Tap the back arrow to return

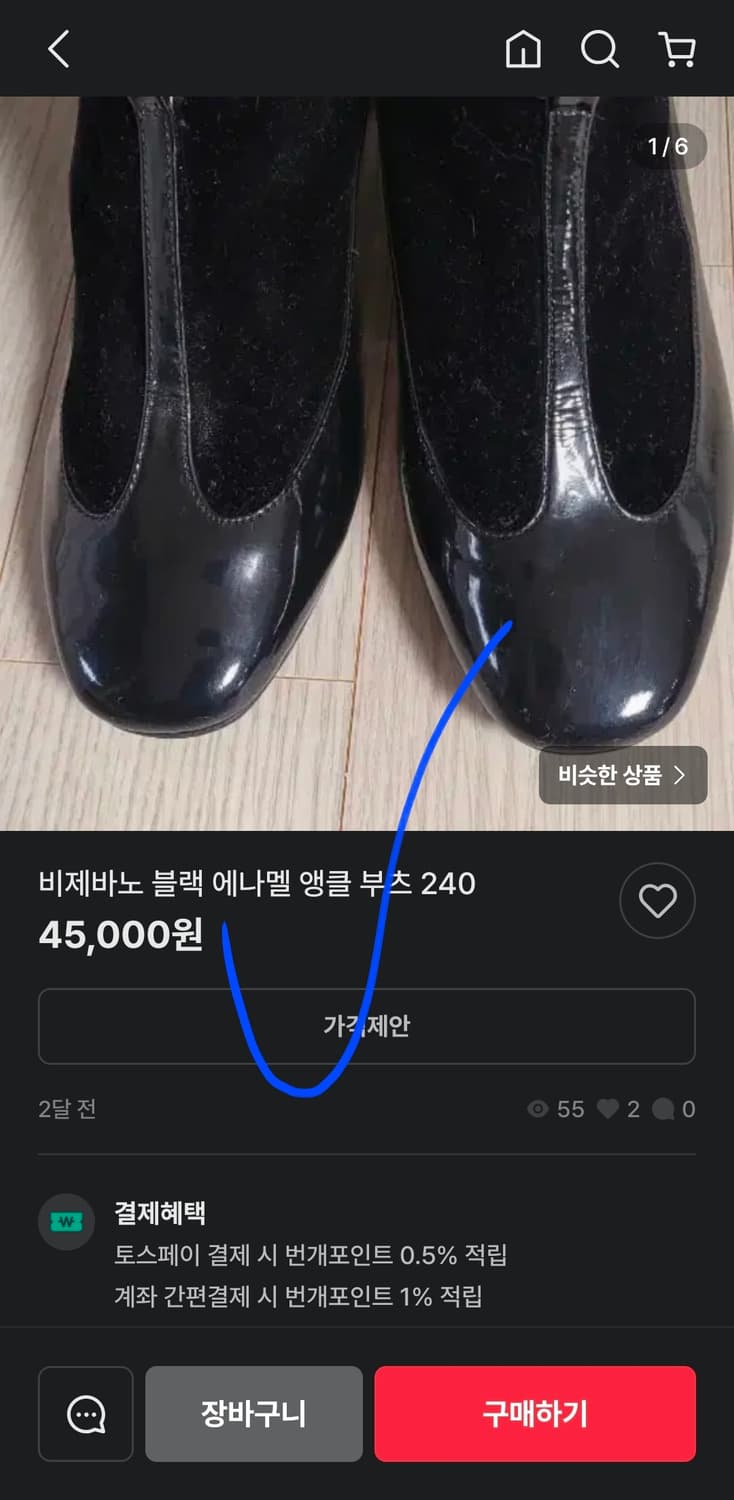point(57,49)
